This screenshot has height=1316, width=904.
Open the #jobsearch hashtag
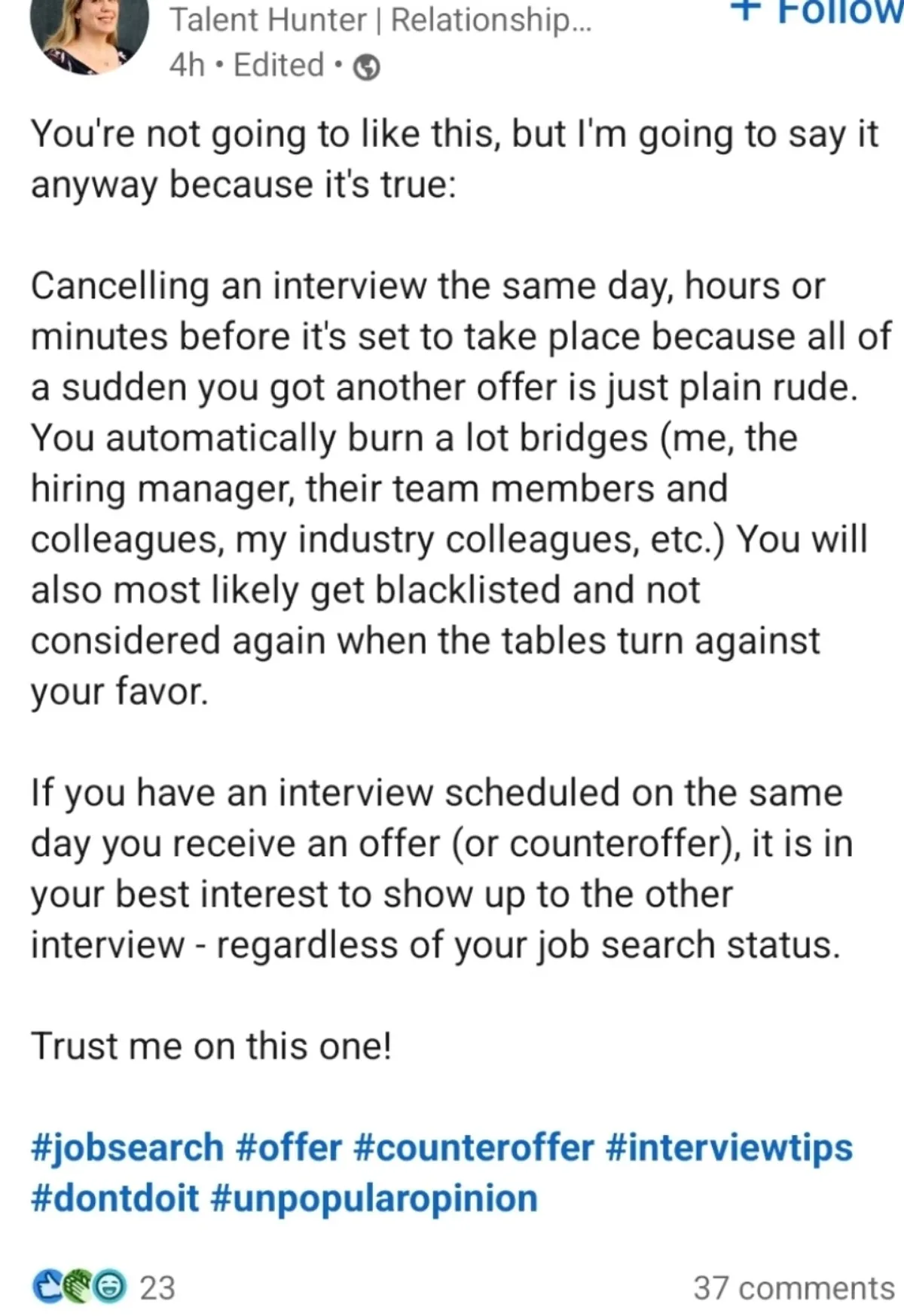(x=127, y=1148)
